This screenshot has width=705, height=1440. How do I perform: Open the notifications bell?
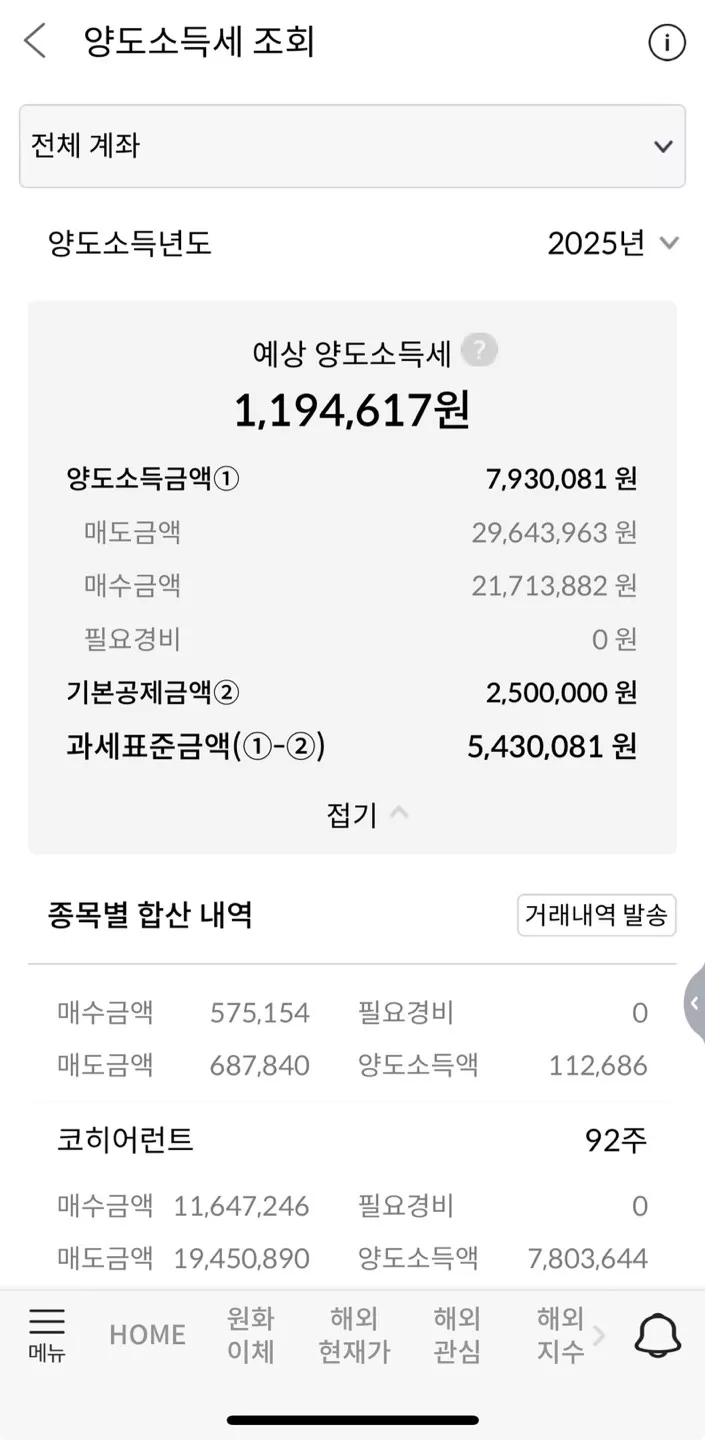click(658, 1334)
